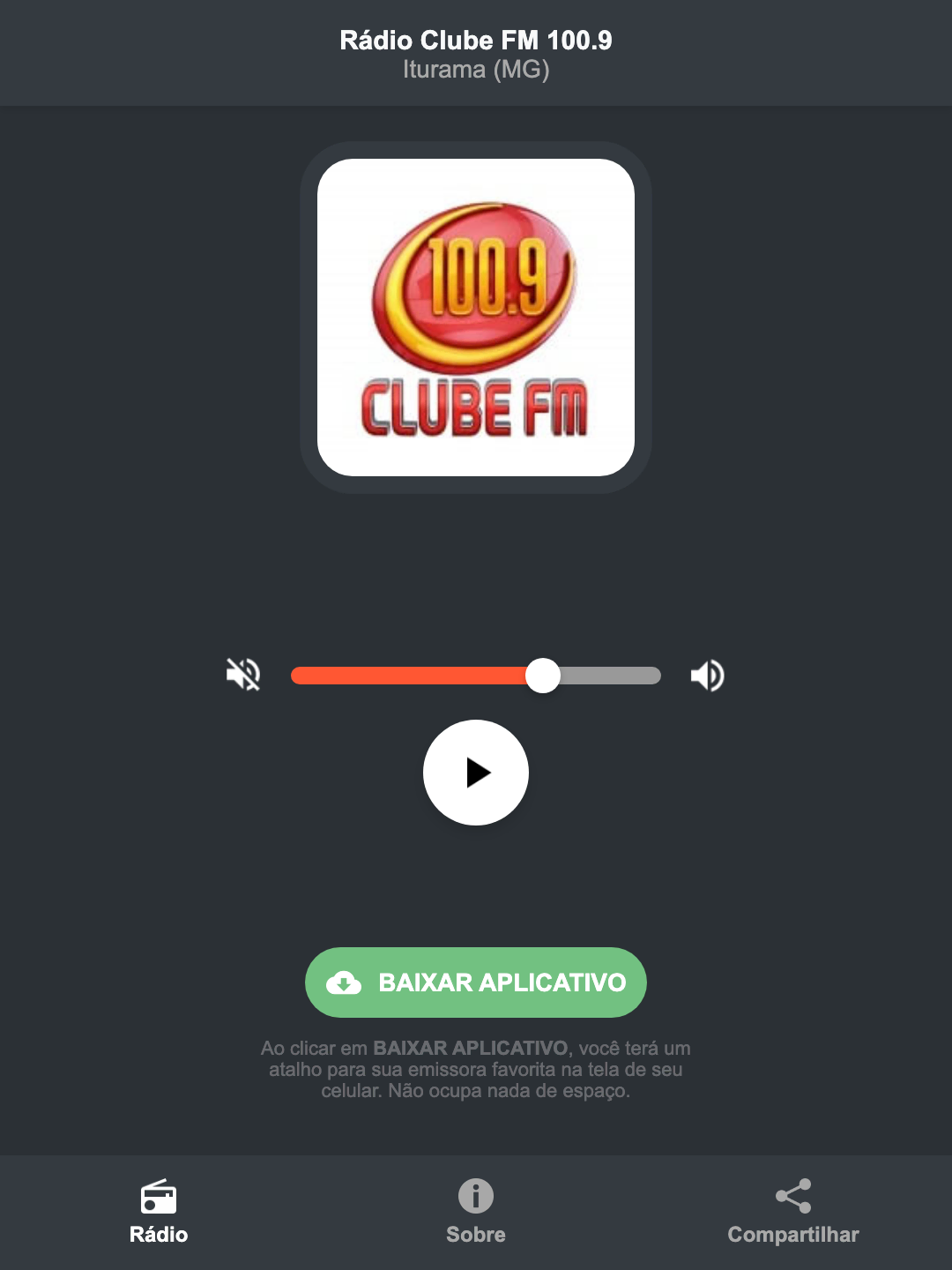Screen dimensions: 952x1270
Task: Click the rounded border around station artwork
Action: 476,148
